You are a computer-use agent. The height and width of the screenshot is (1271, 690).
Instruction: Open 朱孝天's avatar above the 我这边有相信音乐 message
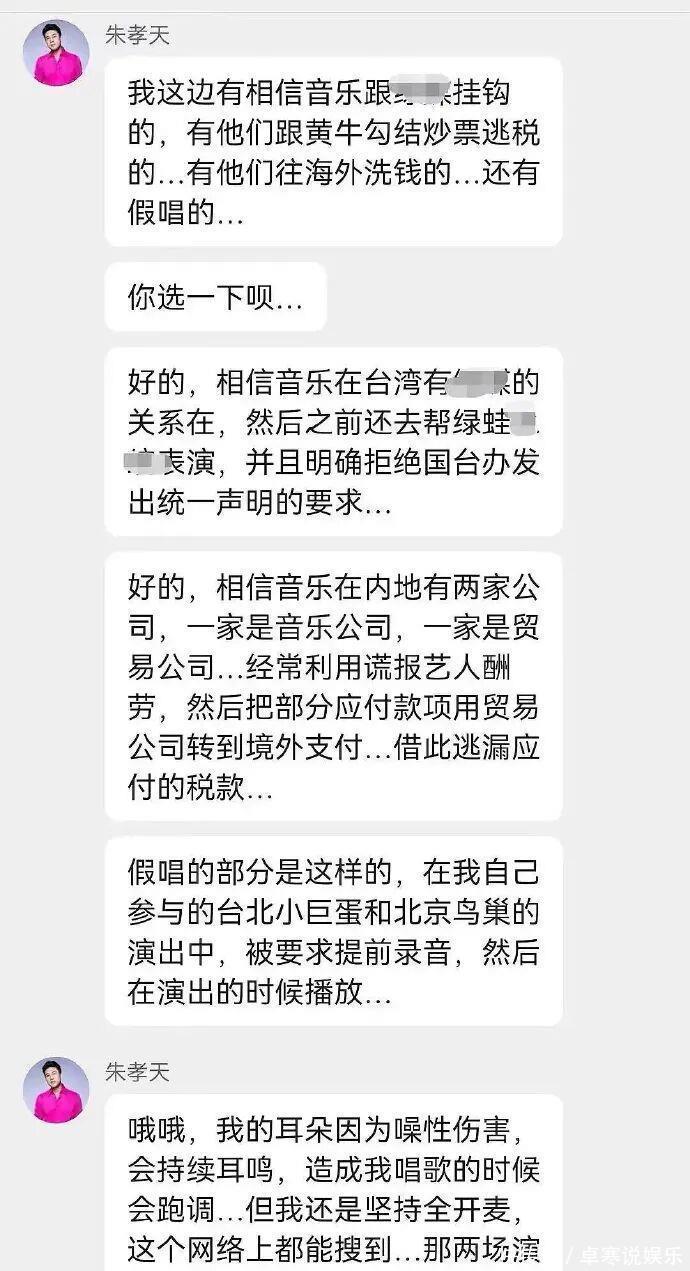point(56,53)
